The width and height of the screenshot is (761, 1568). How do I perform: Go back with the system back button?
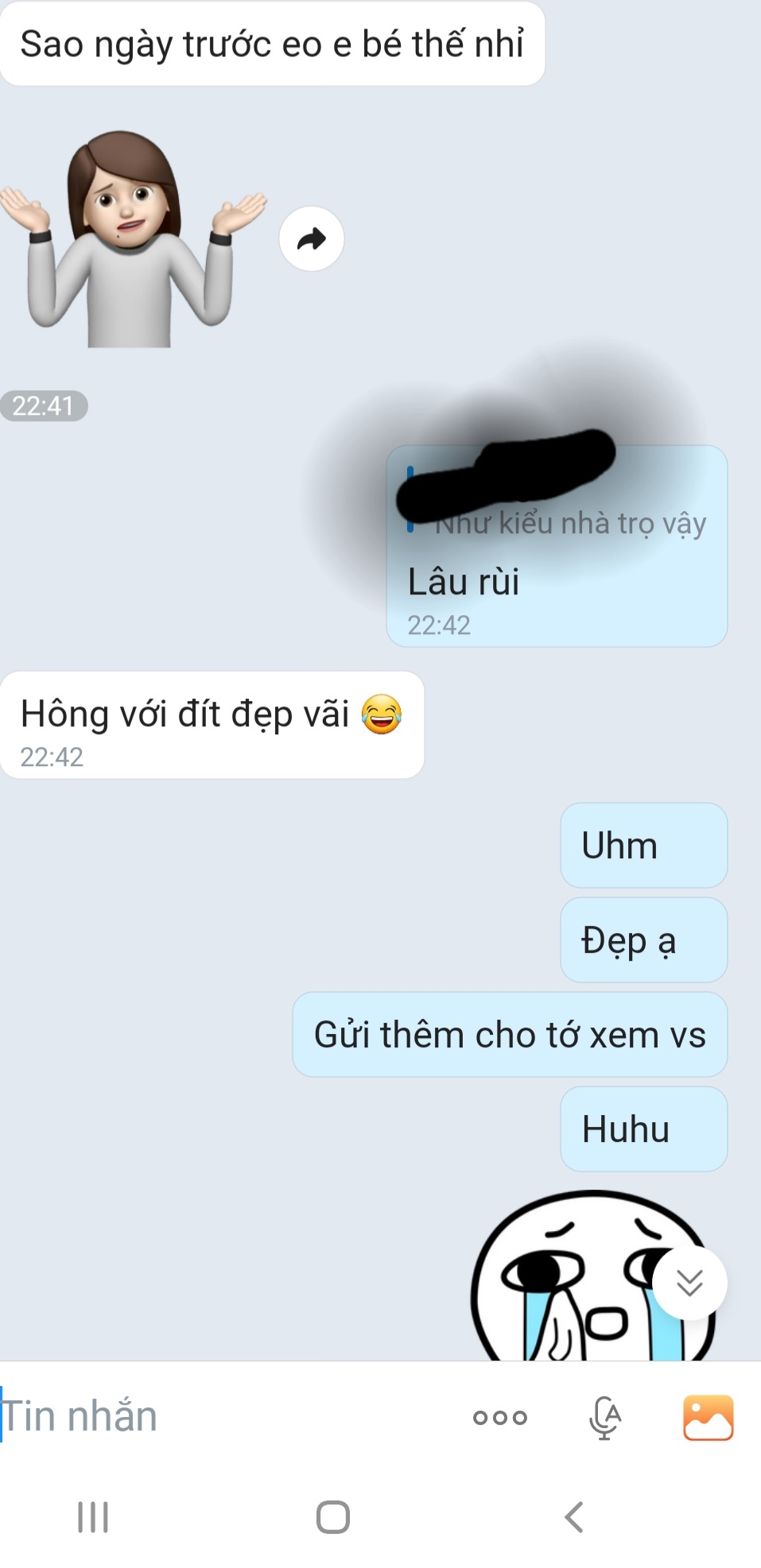pos(573,1516)
